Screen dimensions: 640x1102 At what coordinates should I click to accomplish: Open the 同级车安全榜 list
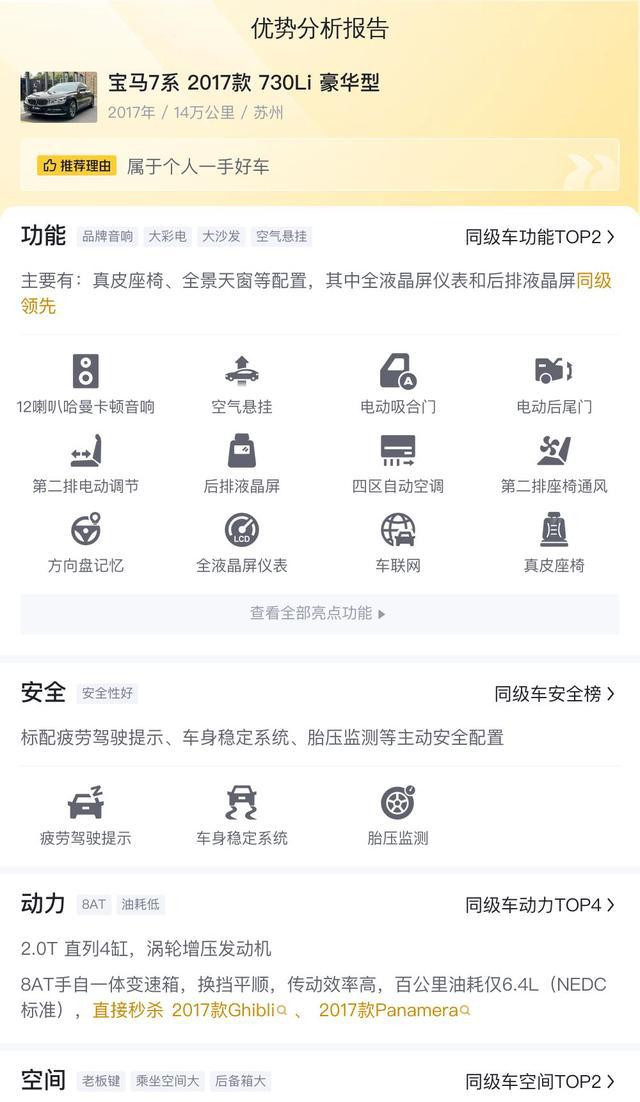554,693
